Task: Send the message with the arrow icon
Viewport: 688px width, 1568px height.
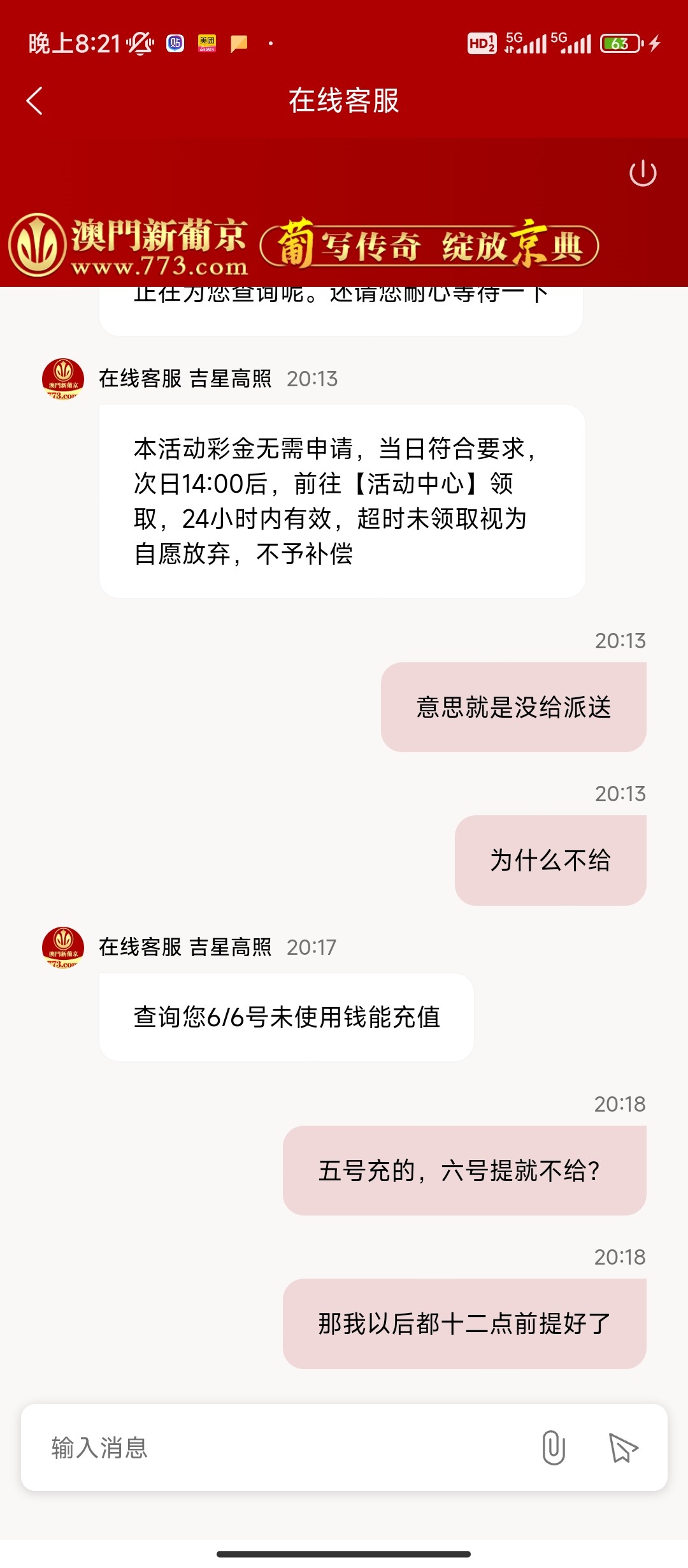Action: [x=623, y=1448]
